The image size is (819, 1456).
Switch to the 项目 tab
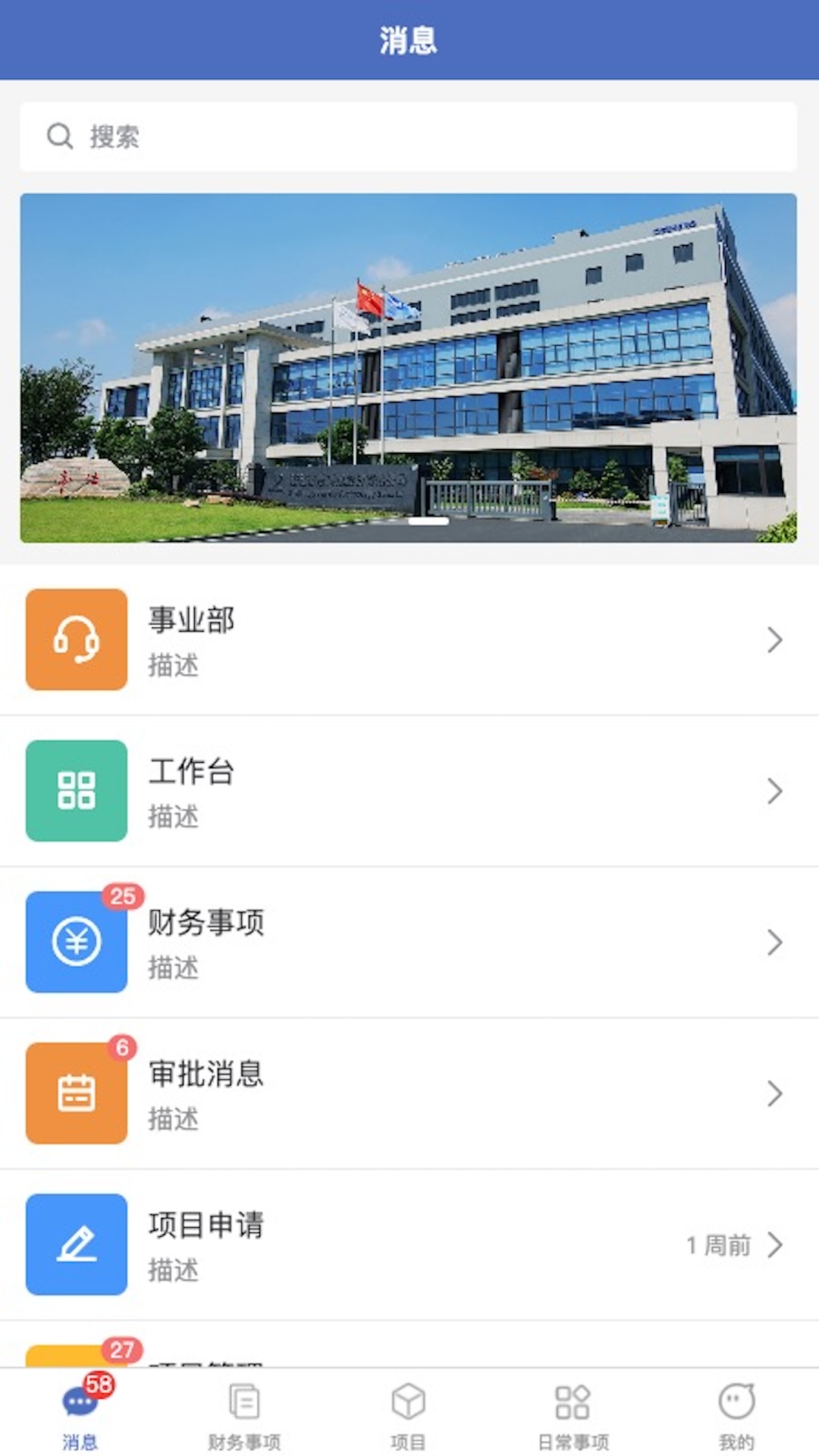(x=408, y=1414)
